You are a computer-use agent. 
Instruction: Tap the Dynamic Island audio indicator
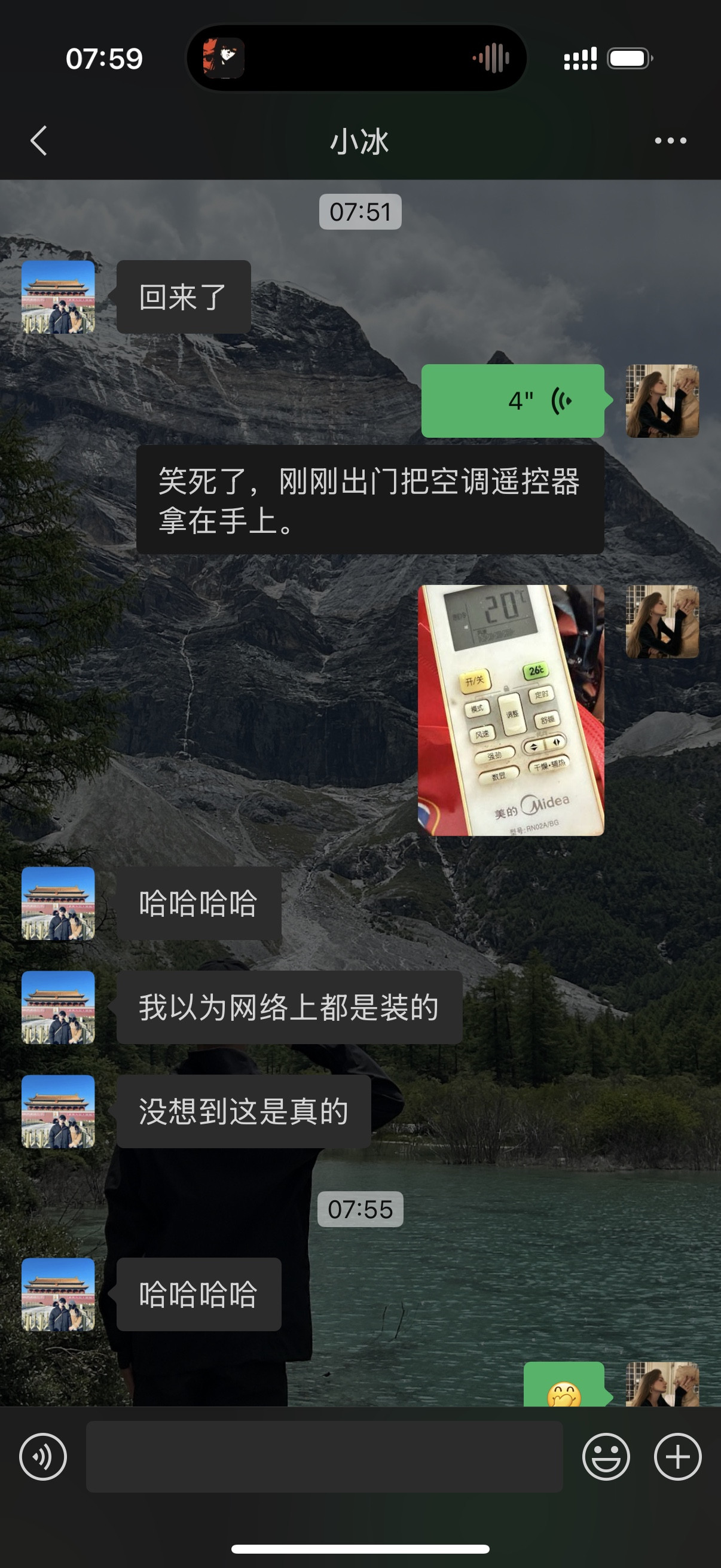[490, 58]
